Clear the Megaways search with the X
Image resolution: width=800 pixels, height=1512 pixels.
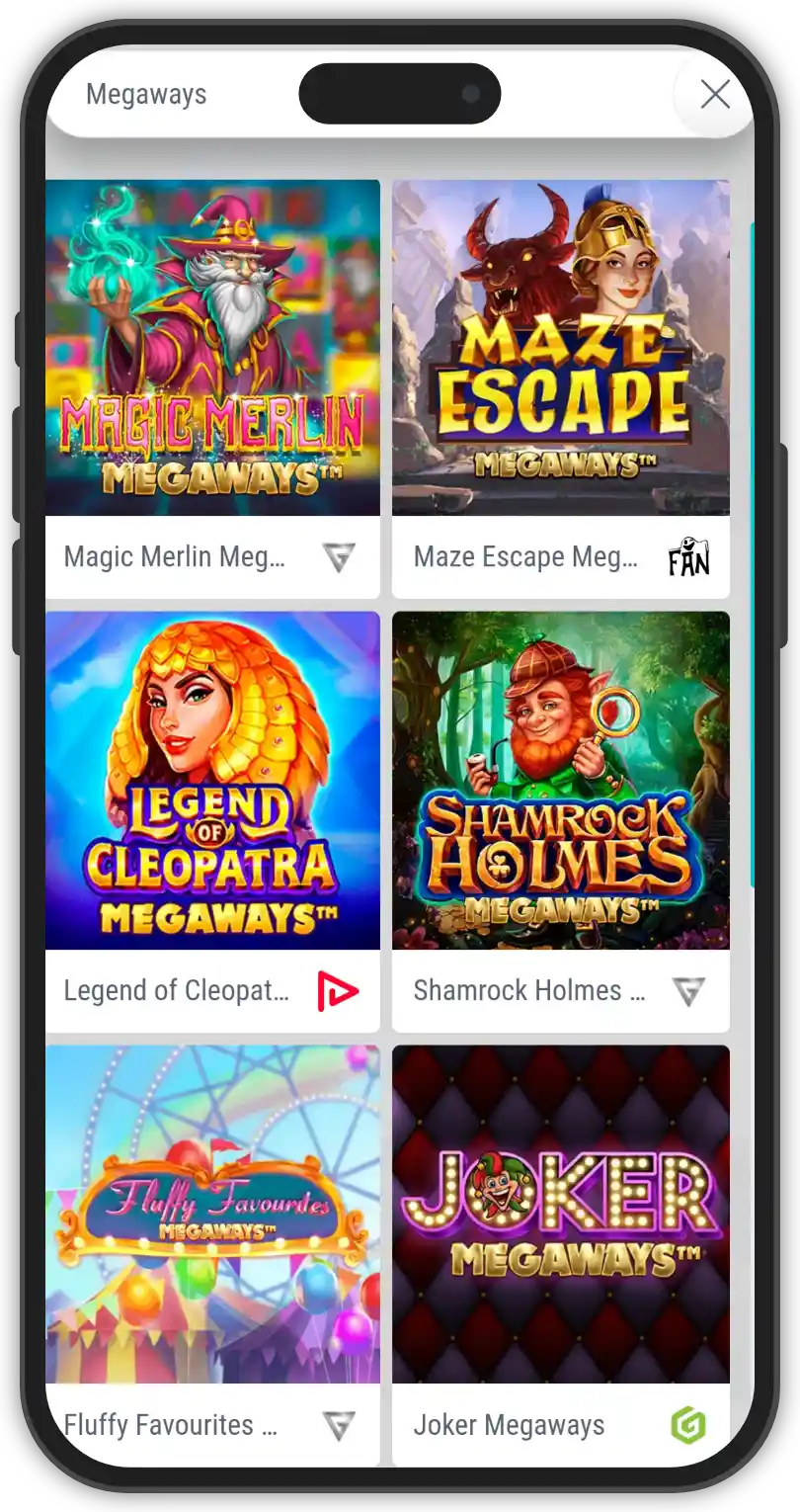click(714, 94)
